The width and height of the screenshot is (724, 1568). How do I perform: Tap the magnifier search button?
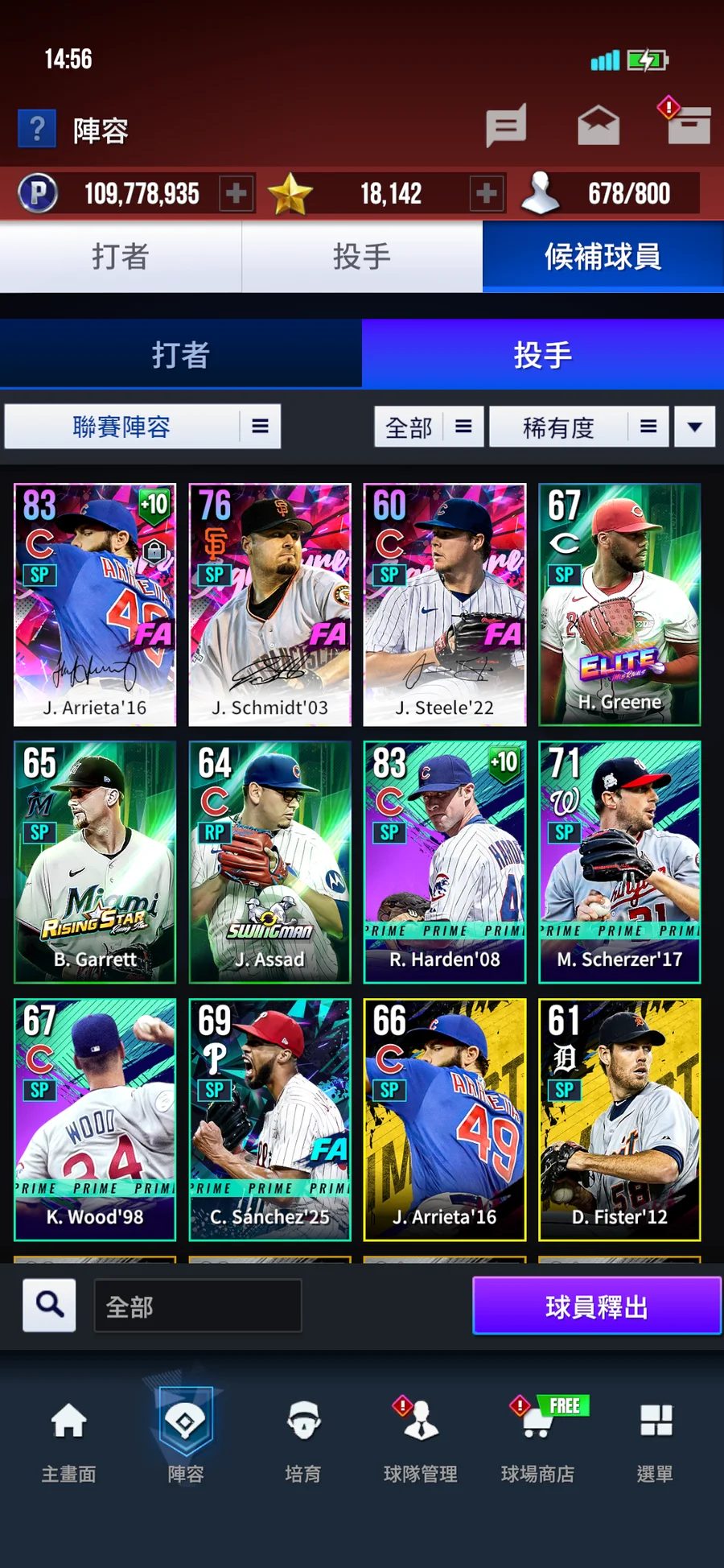[50, 1305]
